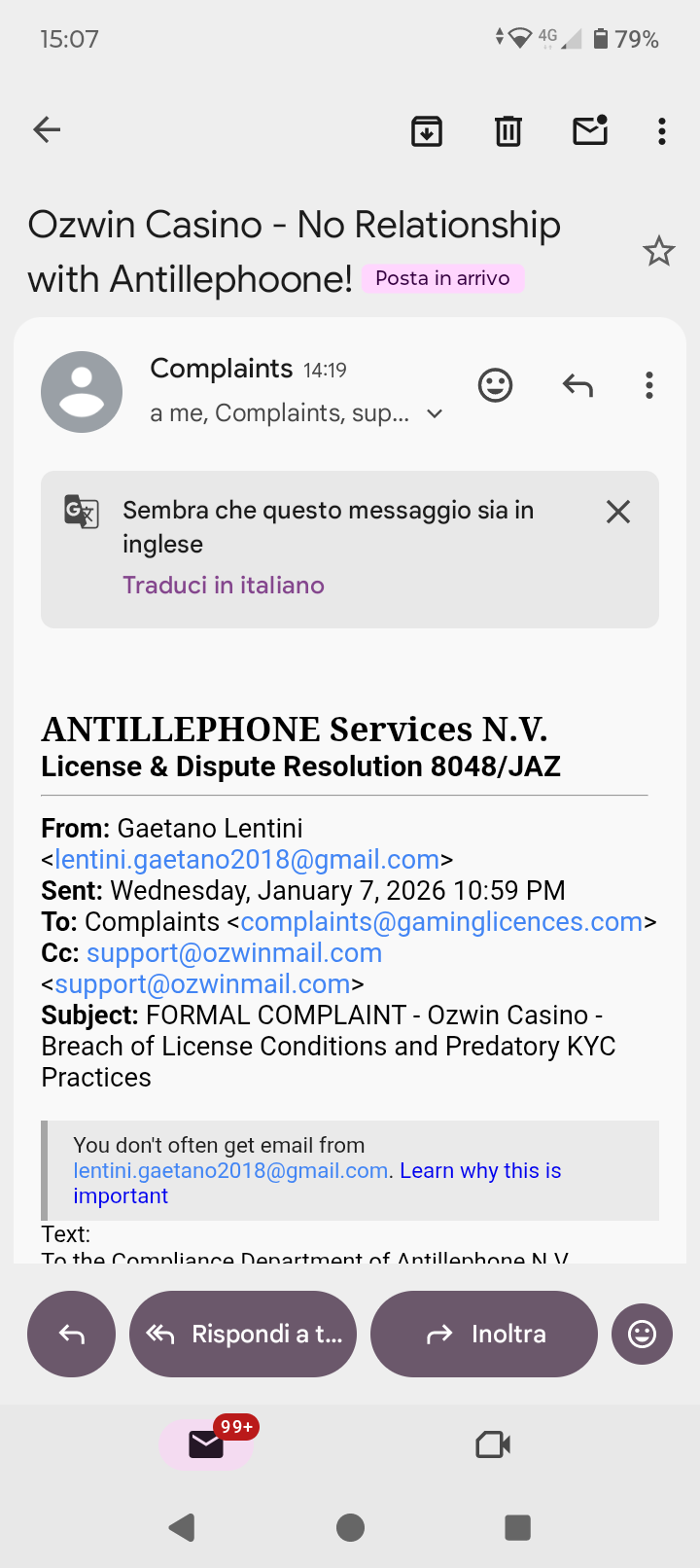Image resolution: width=700 pixels, height=1568 pixels.
Task: Expand the recipient details chevron
Action: click(435, 414)
